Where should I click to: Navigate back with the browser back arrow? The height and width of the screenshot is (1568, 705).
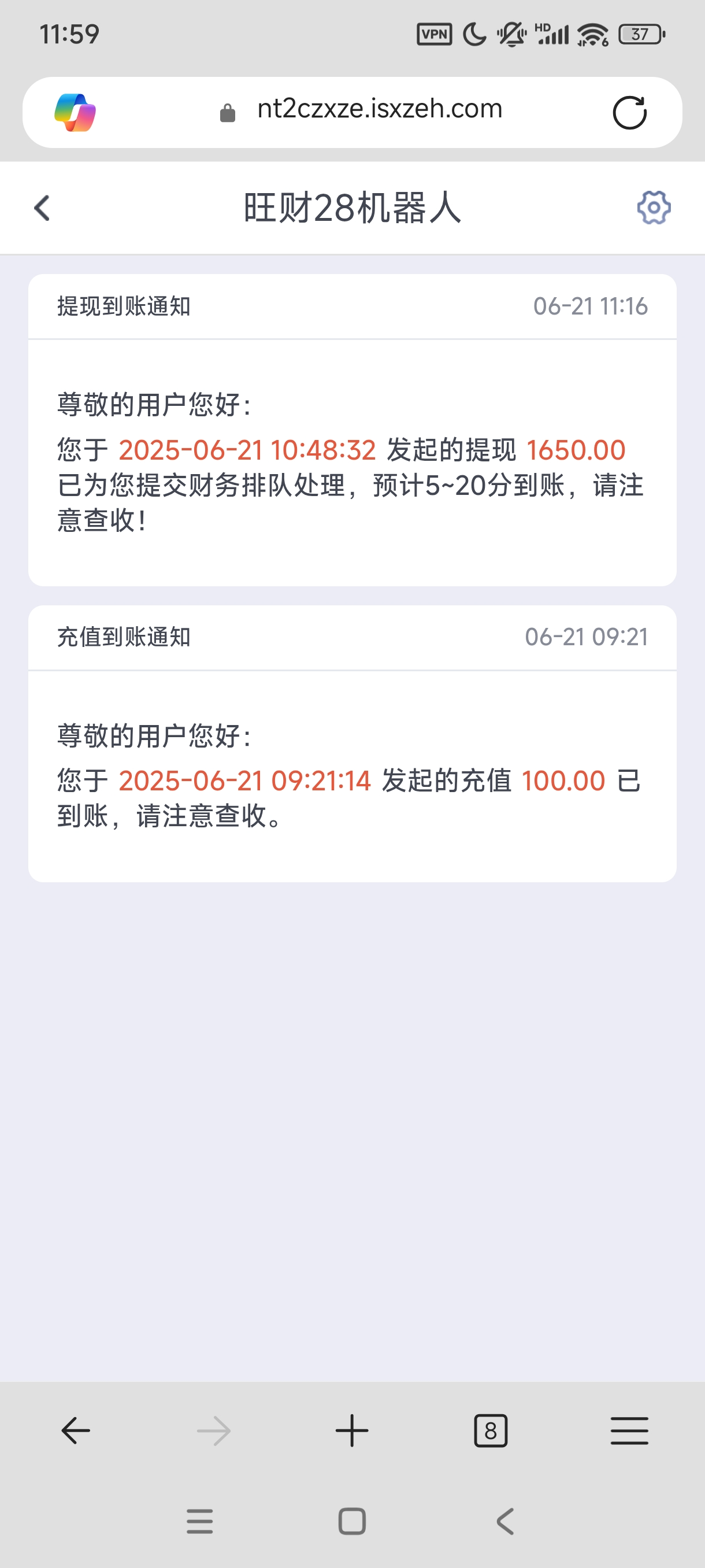tap(76, 1430)
